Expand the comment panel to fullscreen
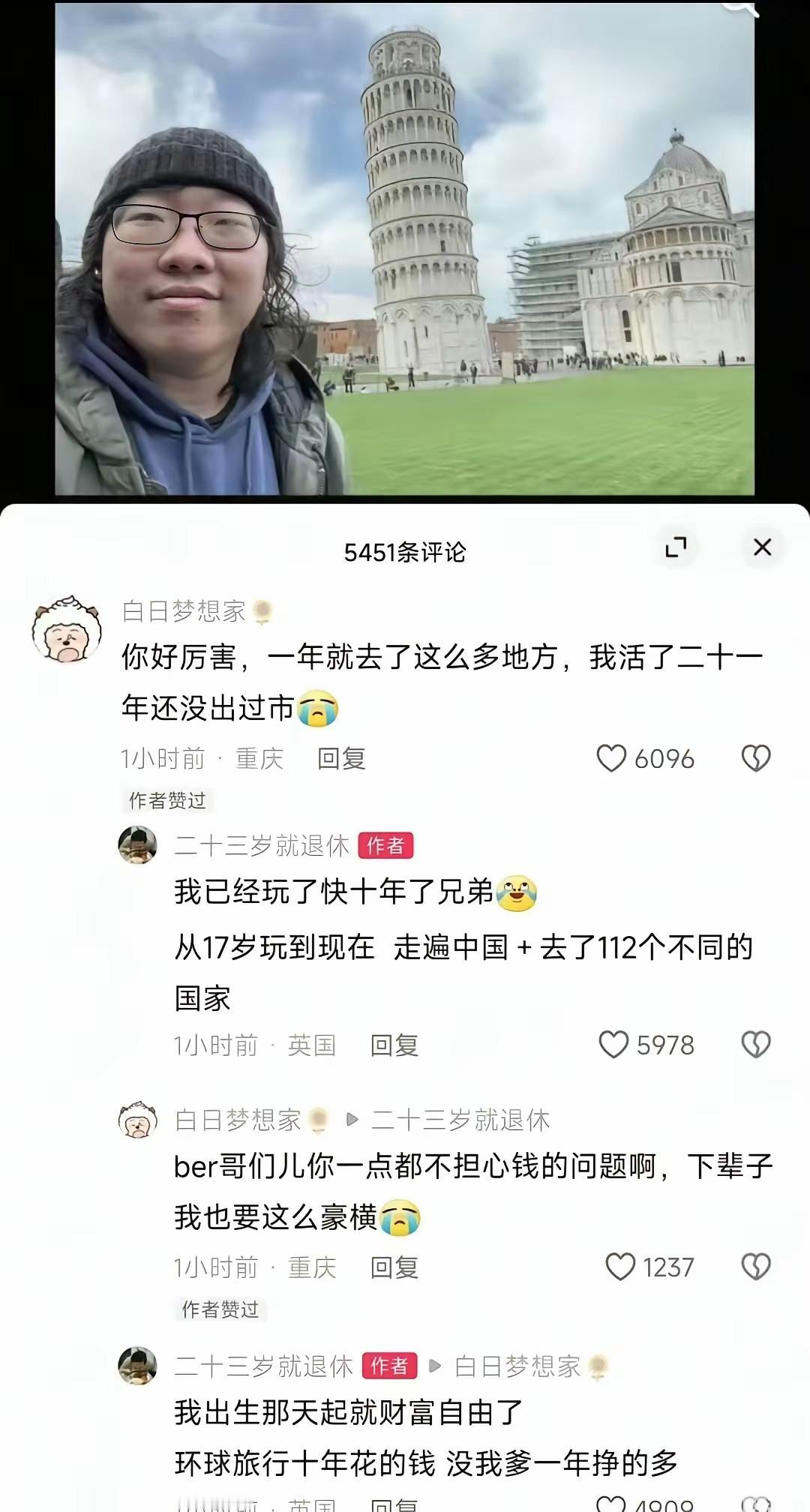The width and height of the screenshot is (810, 1512). coord(677,547)
